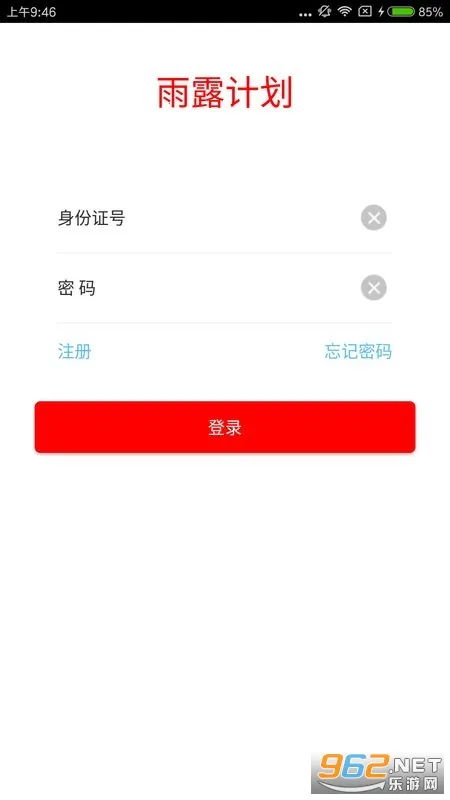The image size is (450, 800).
Task: Open the 忘记密码 link
Action: [x=358, y=352]
